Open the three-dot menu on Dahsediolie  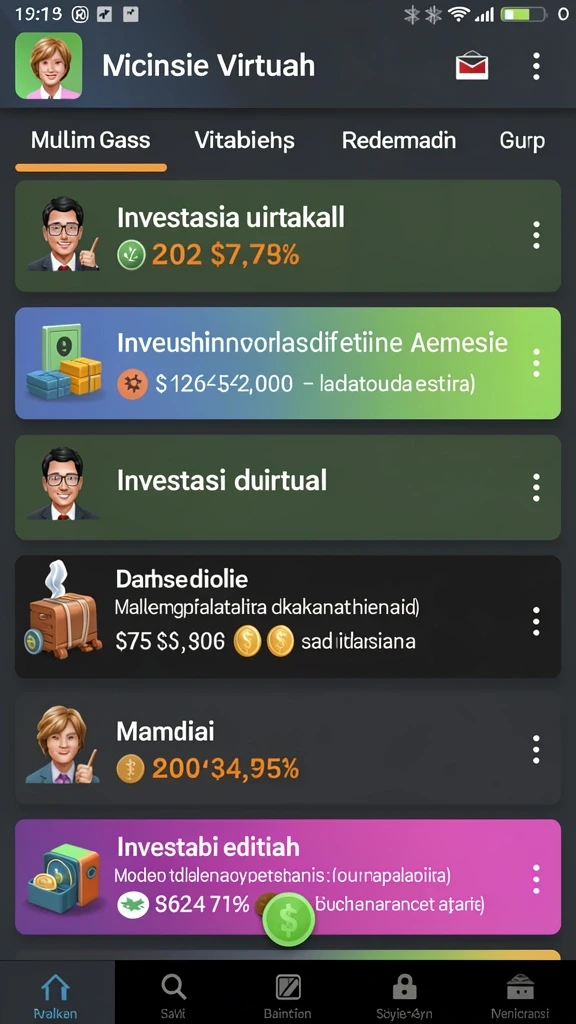pyautogui.click(x=536, y=621)
